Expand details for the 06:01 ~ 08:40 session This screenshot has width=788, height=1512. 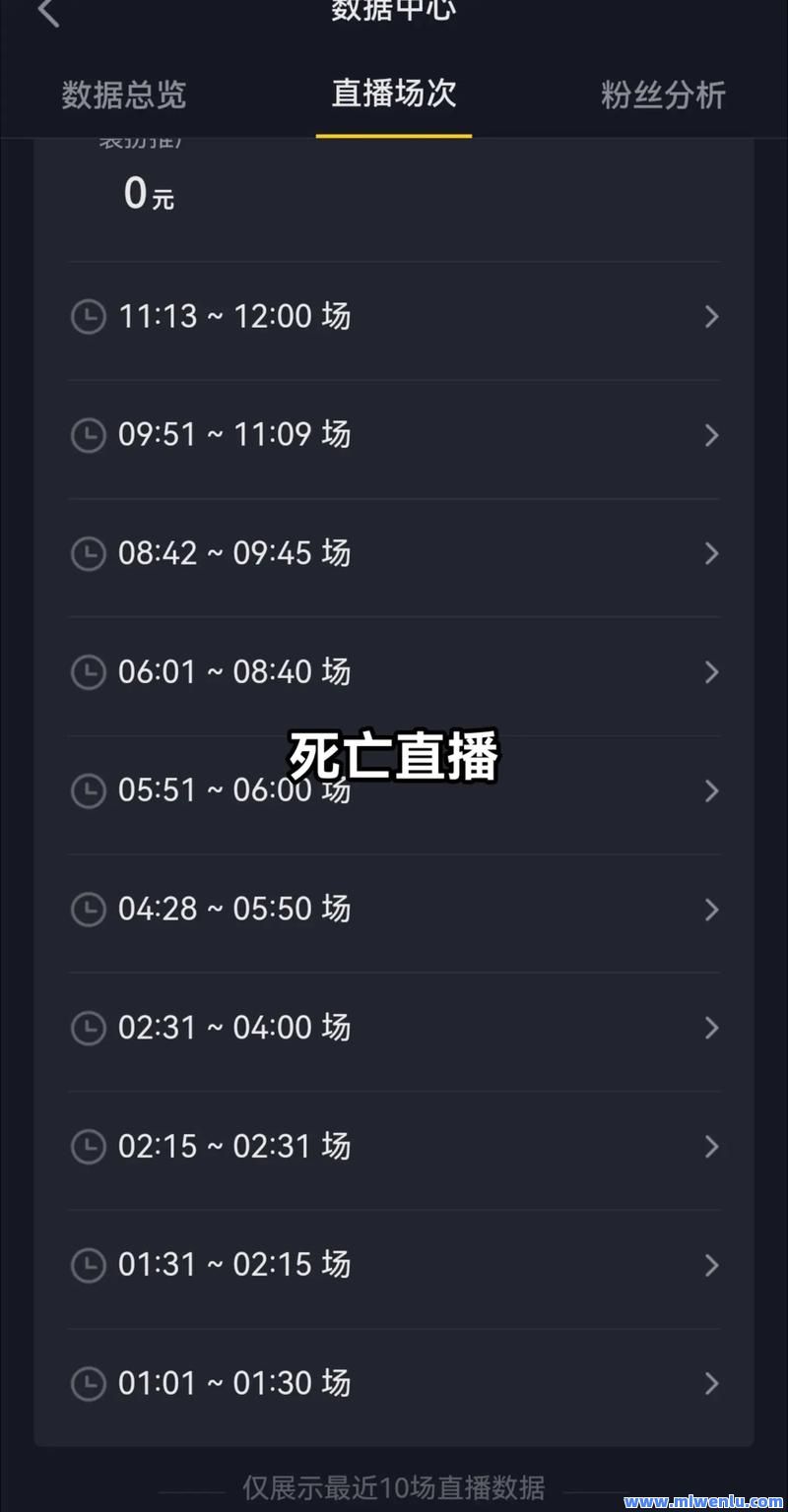(x=712, y=672)
